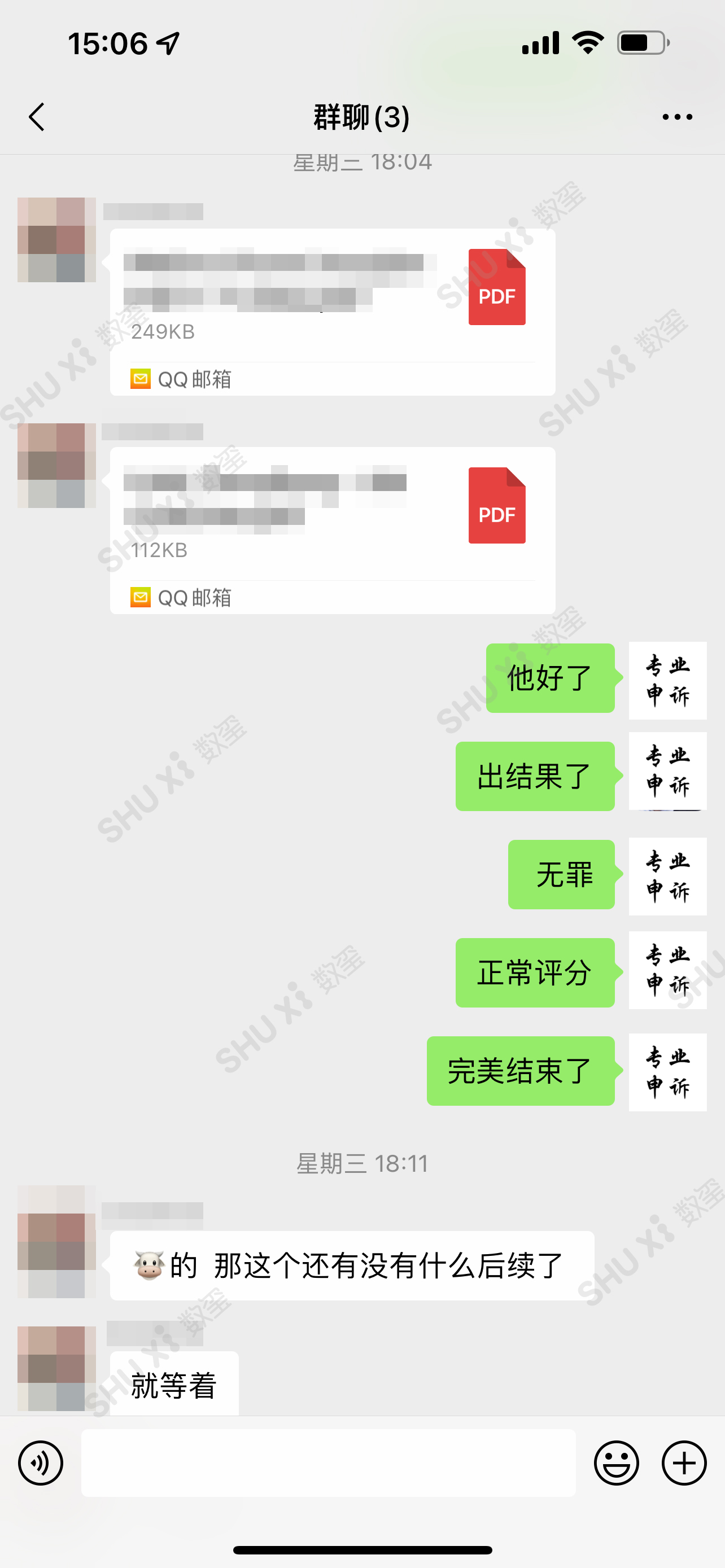725x1568 pixels.
Task: Open the emoji sticker panel
Action: 616,1462
